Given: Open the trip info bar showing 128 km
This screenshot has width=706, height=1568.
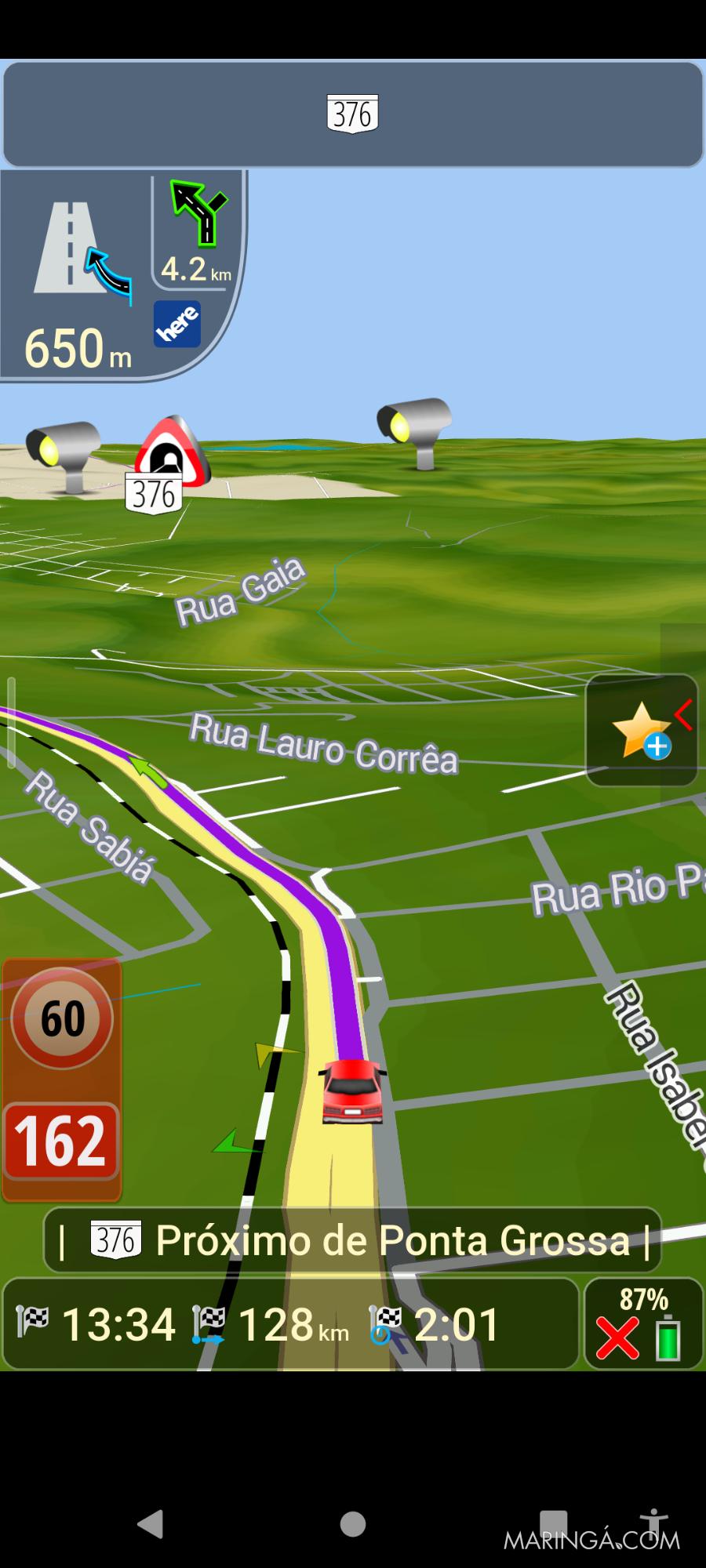Looking at the screenshot, I should click(290, 1324).
